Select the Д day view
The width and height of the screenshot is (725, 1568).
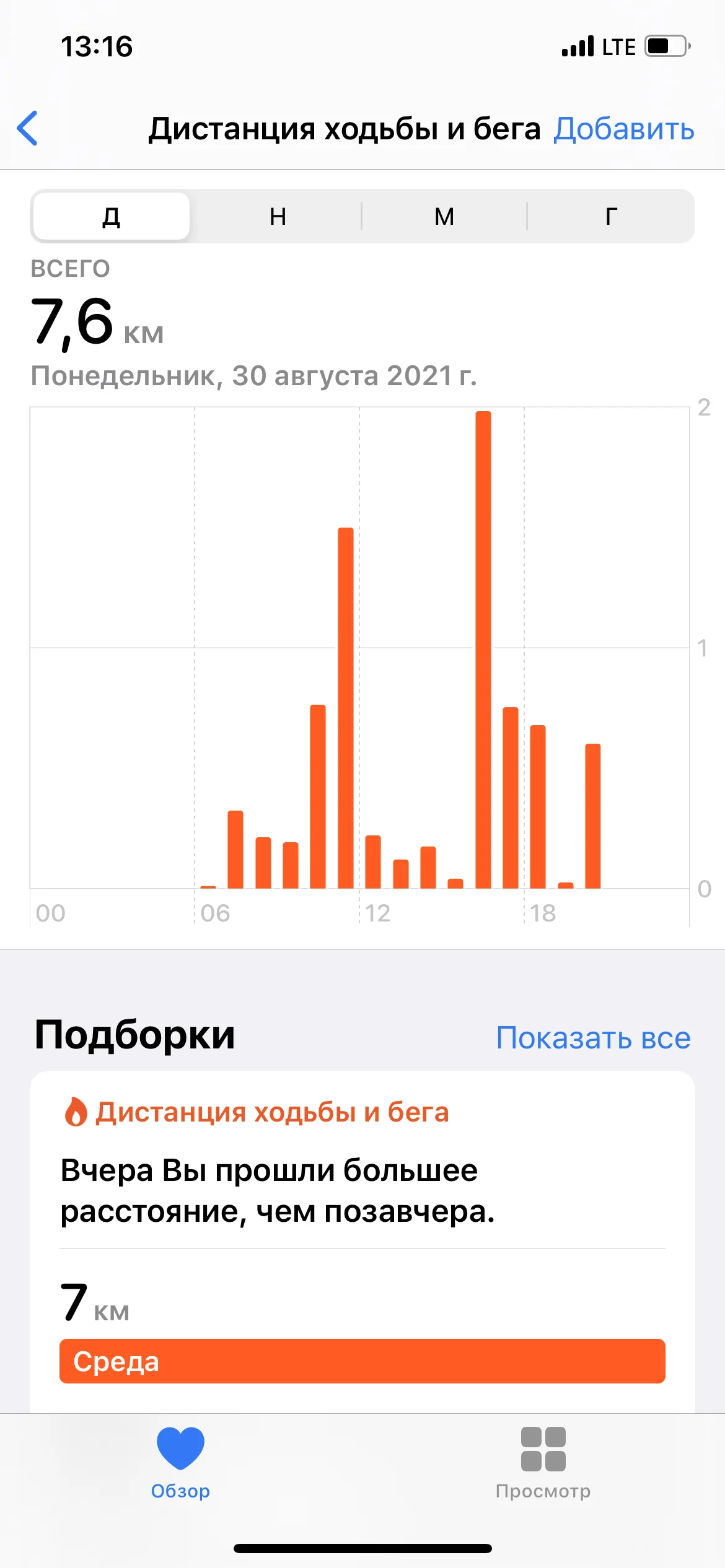(112, 216)
